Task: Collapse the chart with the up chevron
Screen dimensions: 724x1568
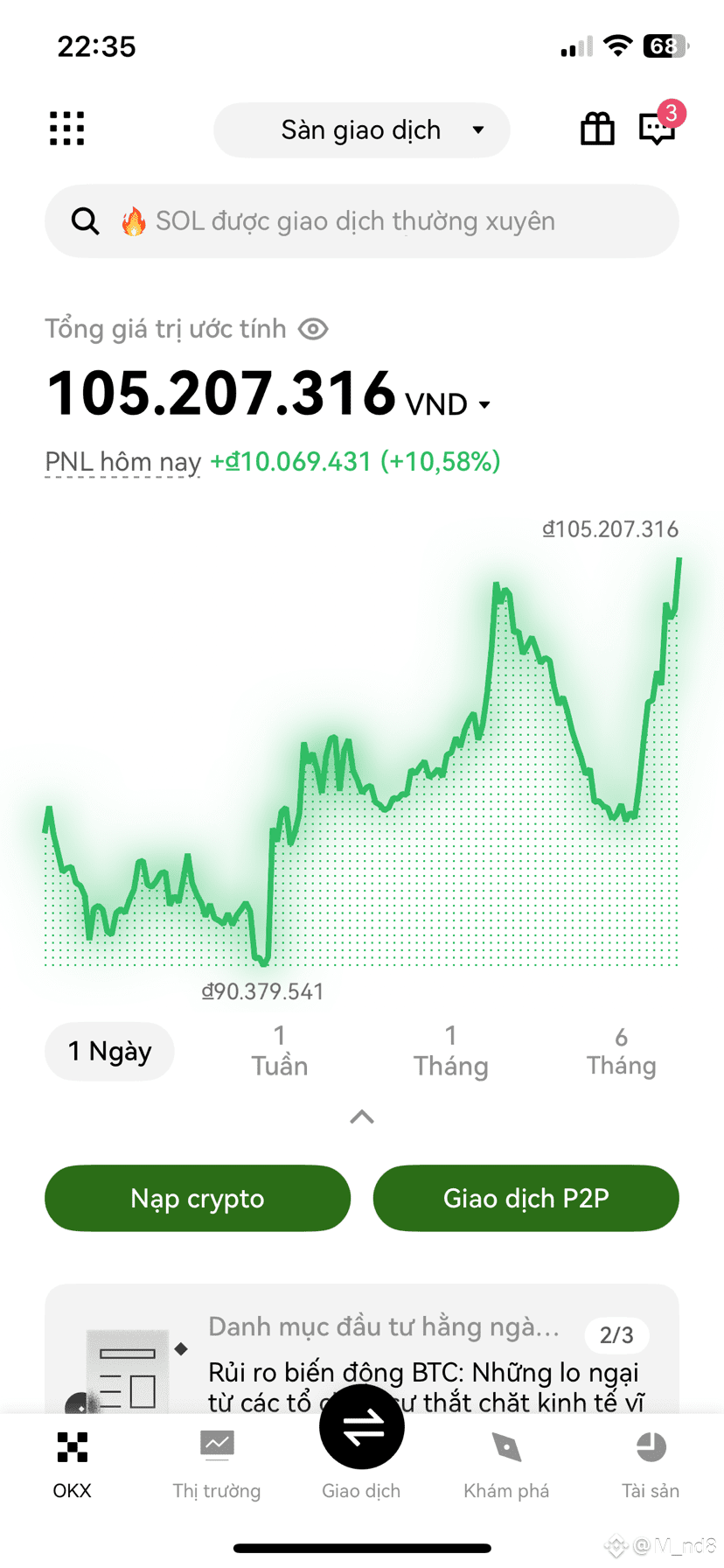Action: (362, 1116)
